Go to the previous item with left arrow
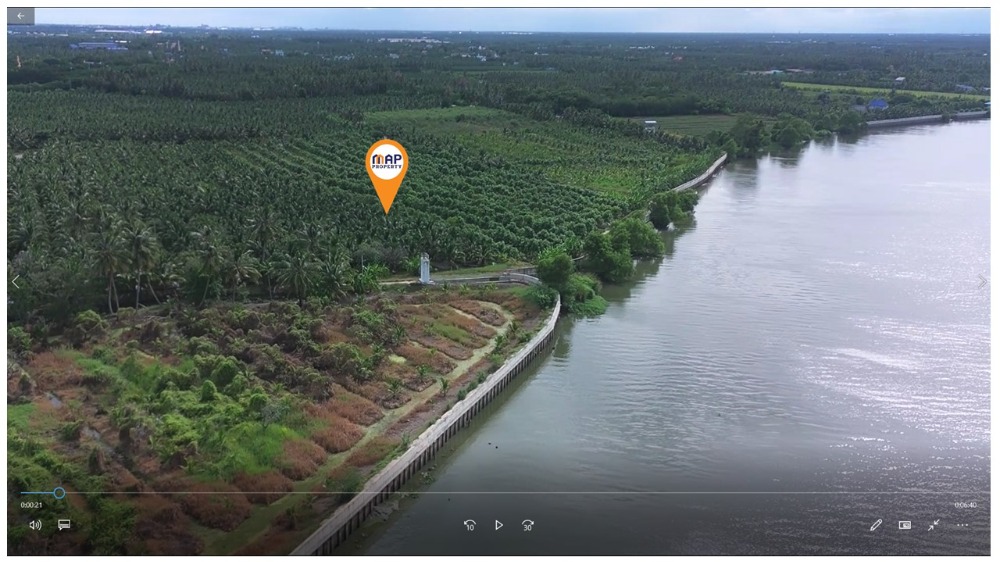 [x=15, y=282]
